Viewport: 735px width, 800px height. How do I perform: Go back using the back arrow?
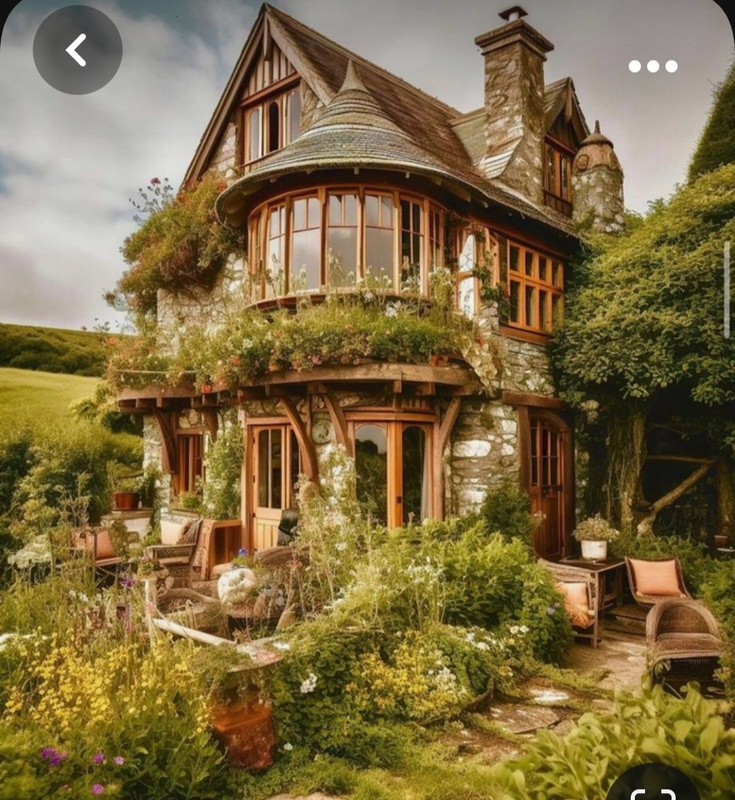pos(78,50)
